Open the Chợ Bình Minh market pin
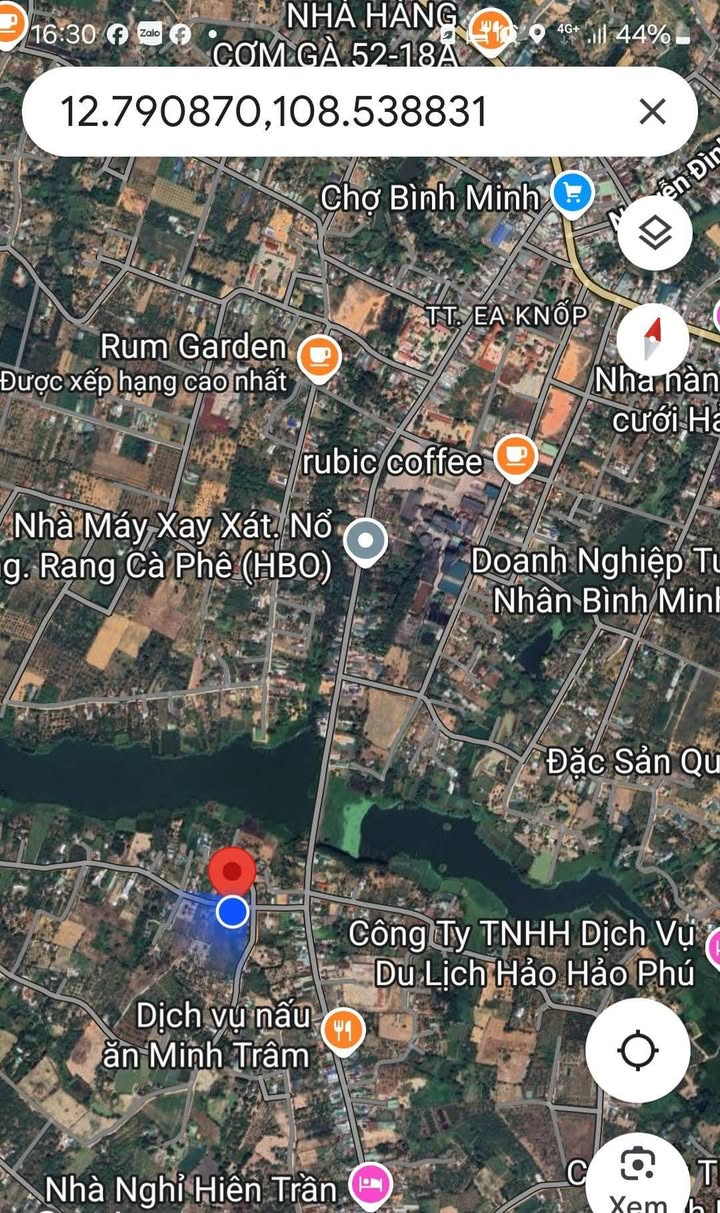 (573, 193)
